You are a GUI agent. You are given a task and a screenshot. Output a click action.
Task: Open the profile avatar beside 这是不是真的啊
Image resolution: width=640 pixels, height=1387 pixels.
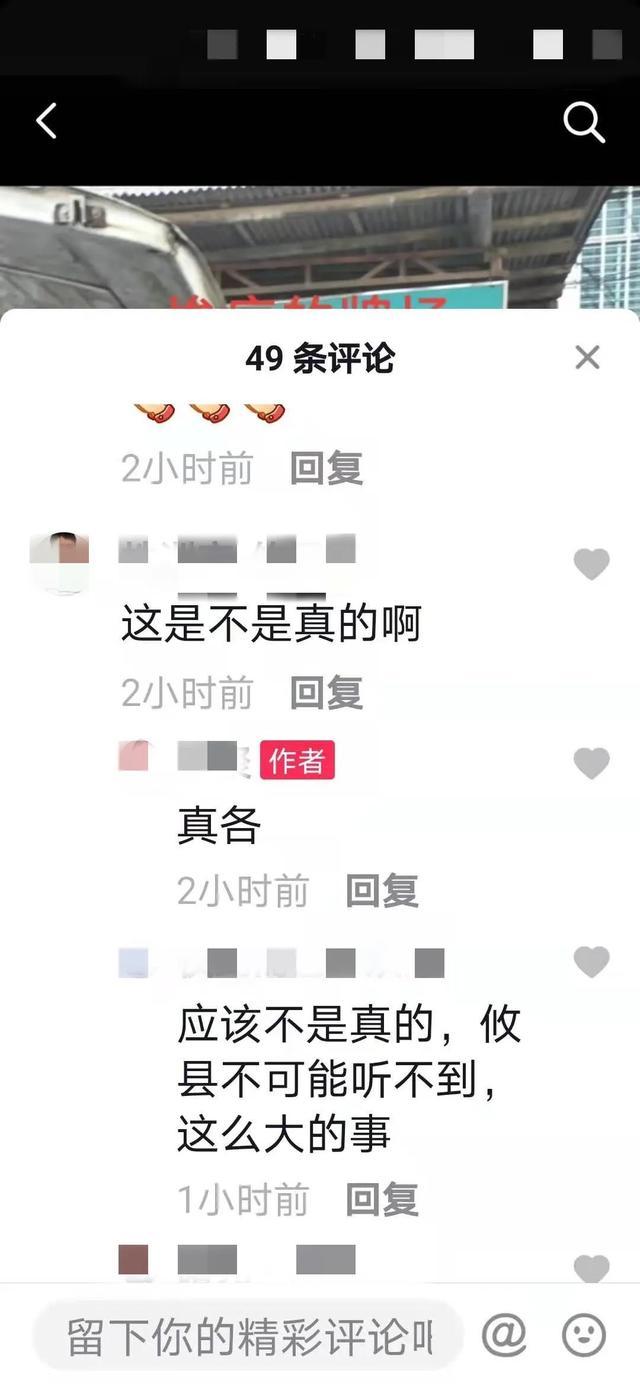(59, 562)
